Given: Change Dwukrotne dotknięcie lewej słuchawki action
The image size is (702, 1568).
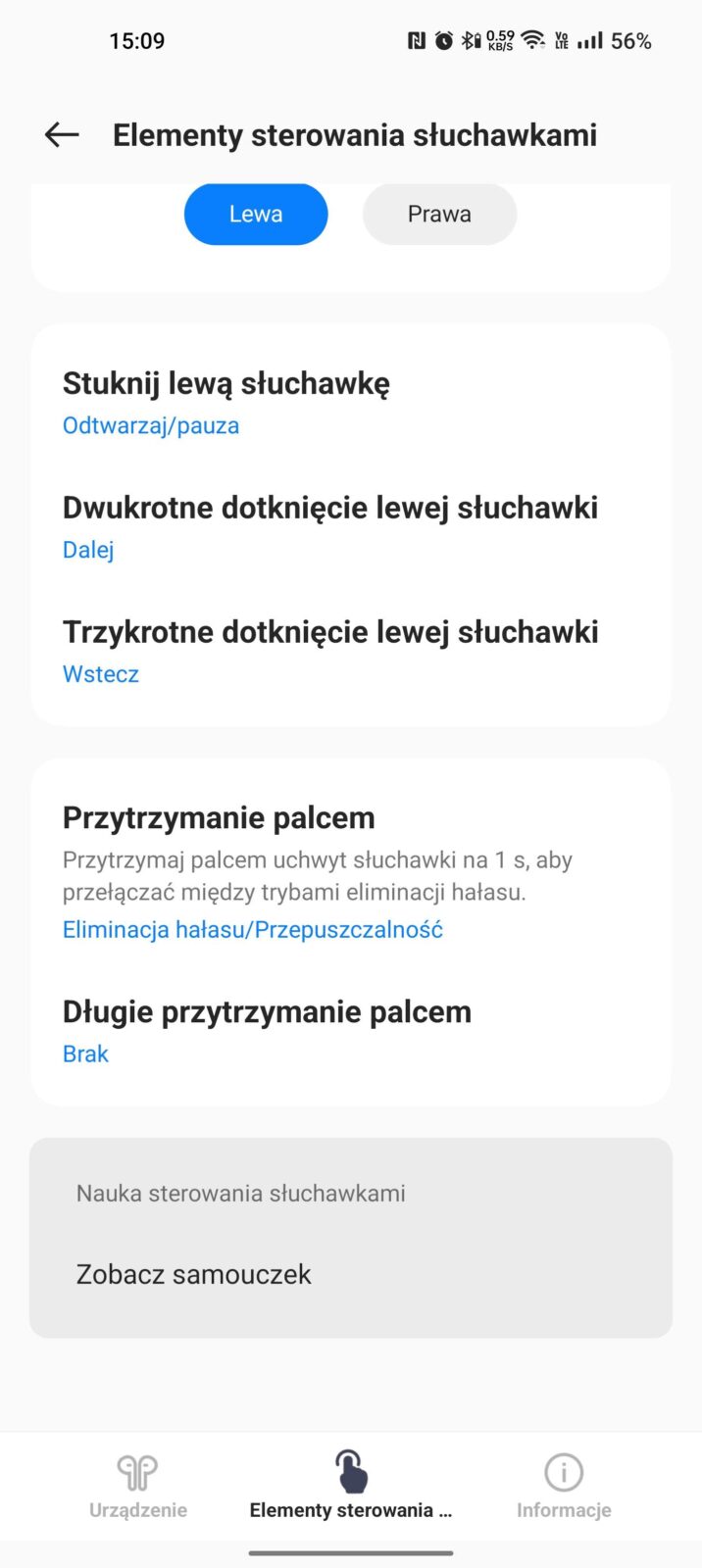Looking at the screenshot, I should [350, 526].
